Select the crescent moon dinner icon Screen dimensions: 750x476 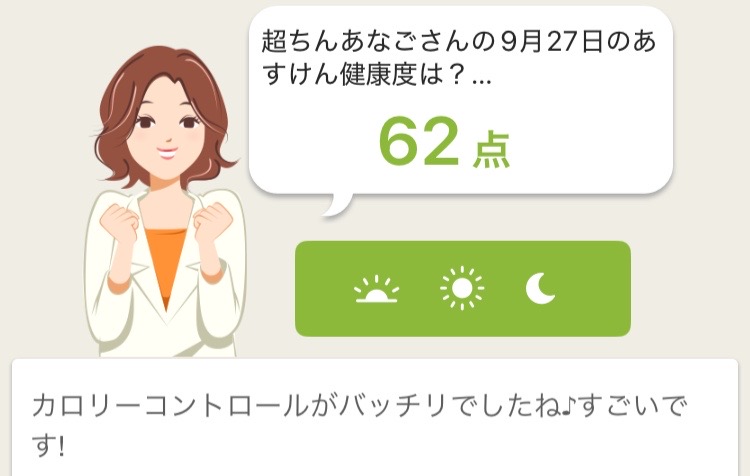(x=541, y=289)
